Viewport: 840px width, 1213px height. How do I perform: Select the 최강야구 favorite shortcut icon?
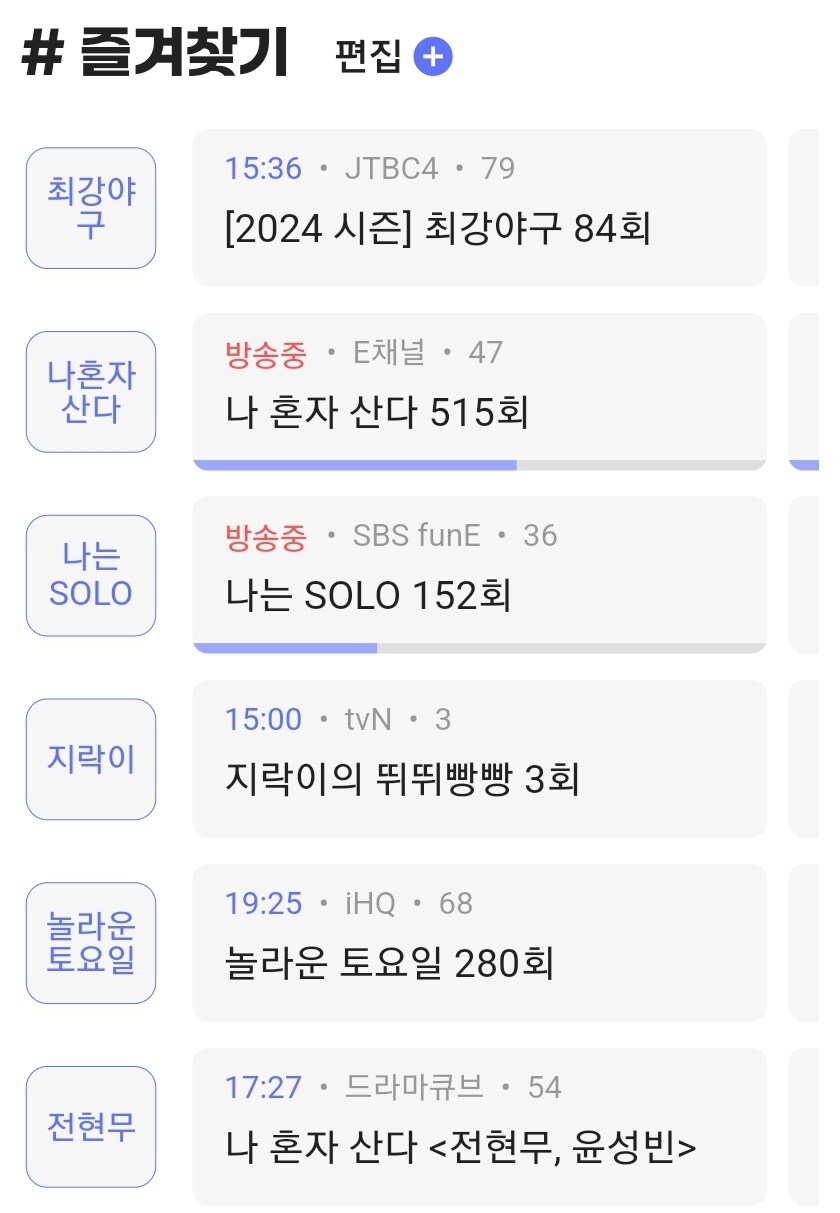(90, 207)
